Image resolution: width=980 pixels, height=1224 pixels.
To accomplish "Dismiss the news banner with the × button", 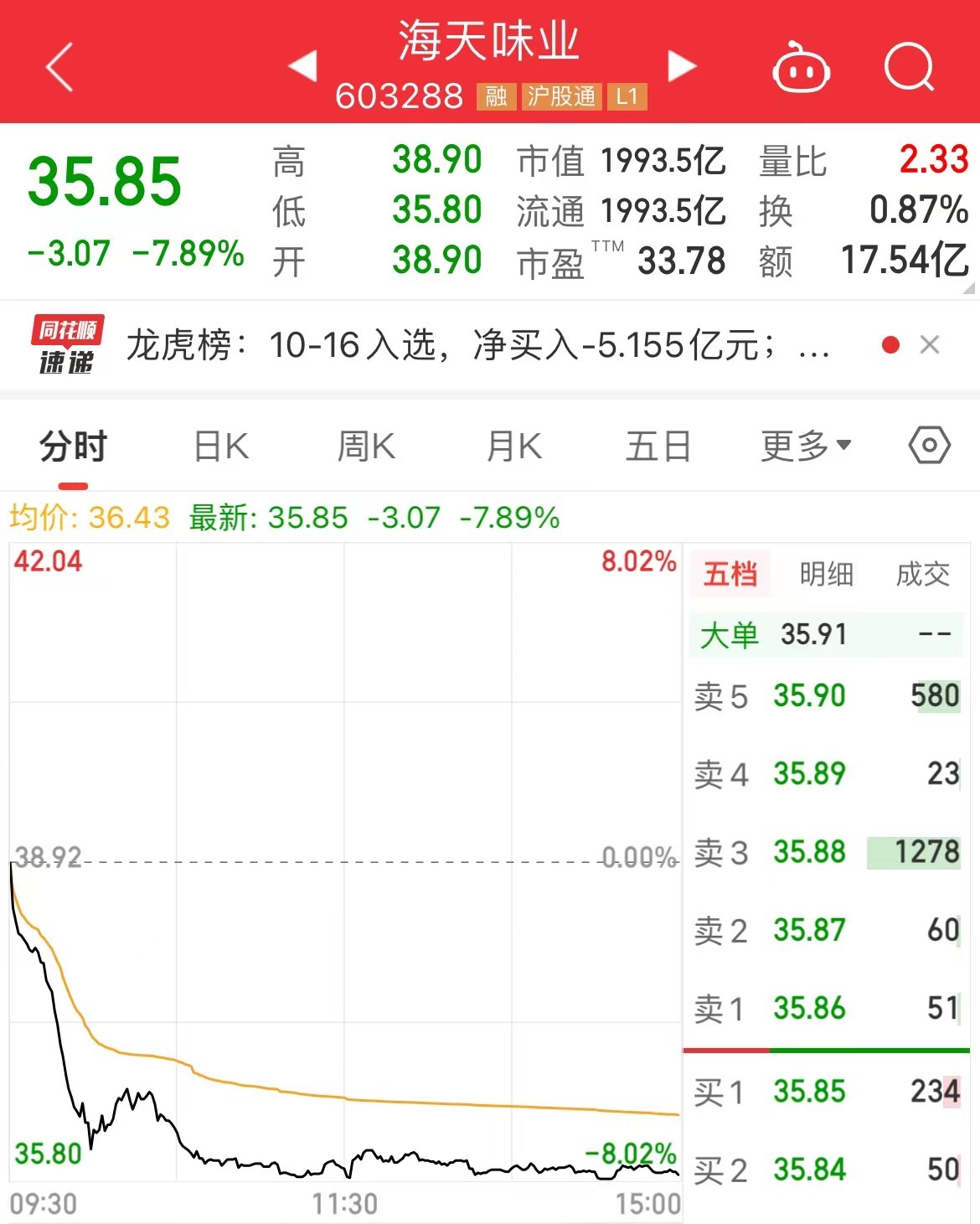I will [930, 343].
